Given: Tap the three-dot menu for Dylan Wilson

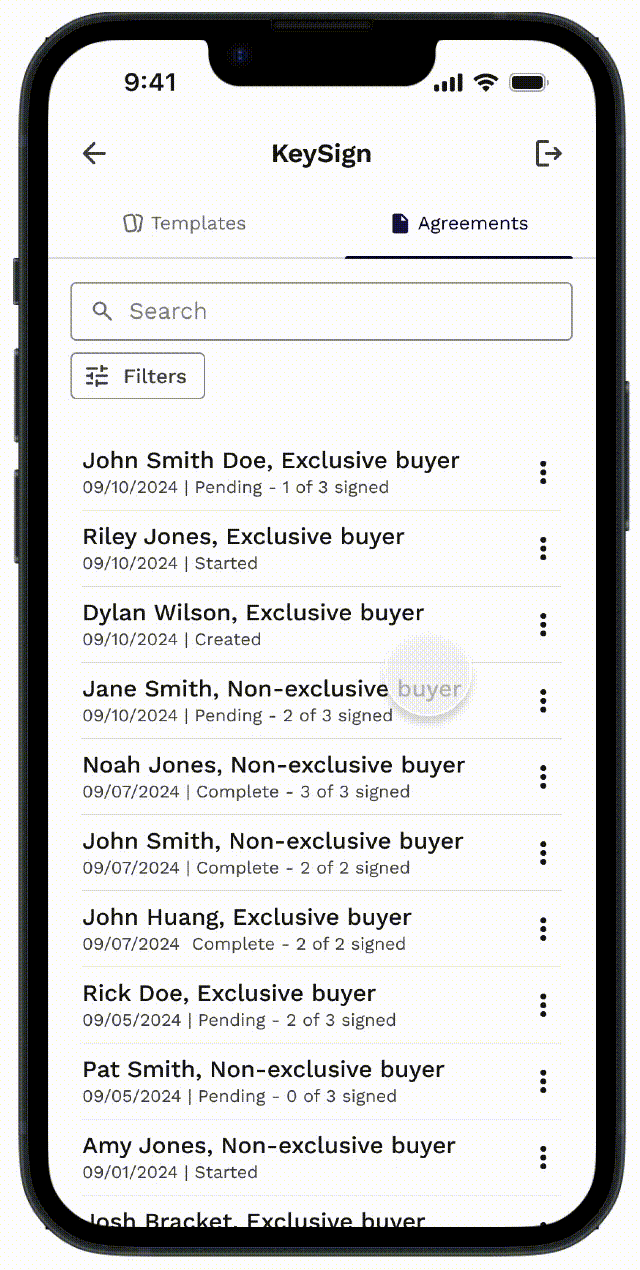Looking at the screenshot, I should [x=543, y=624].
